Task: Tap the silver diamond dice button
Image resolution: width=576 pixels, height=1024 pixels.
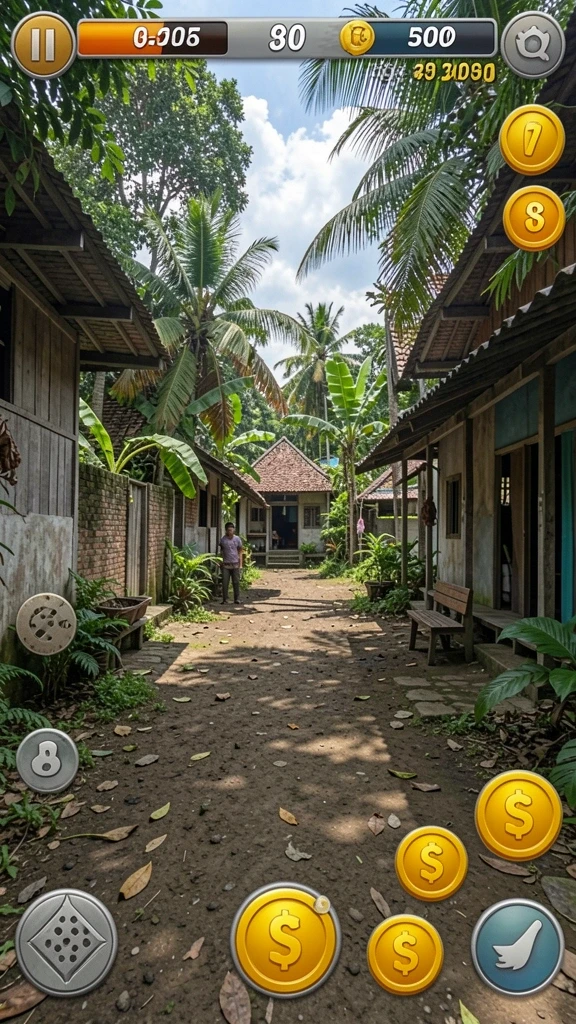Action: (x=66, y=942)
